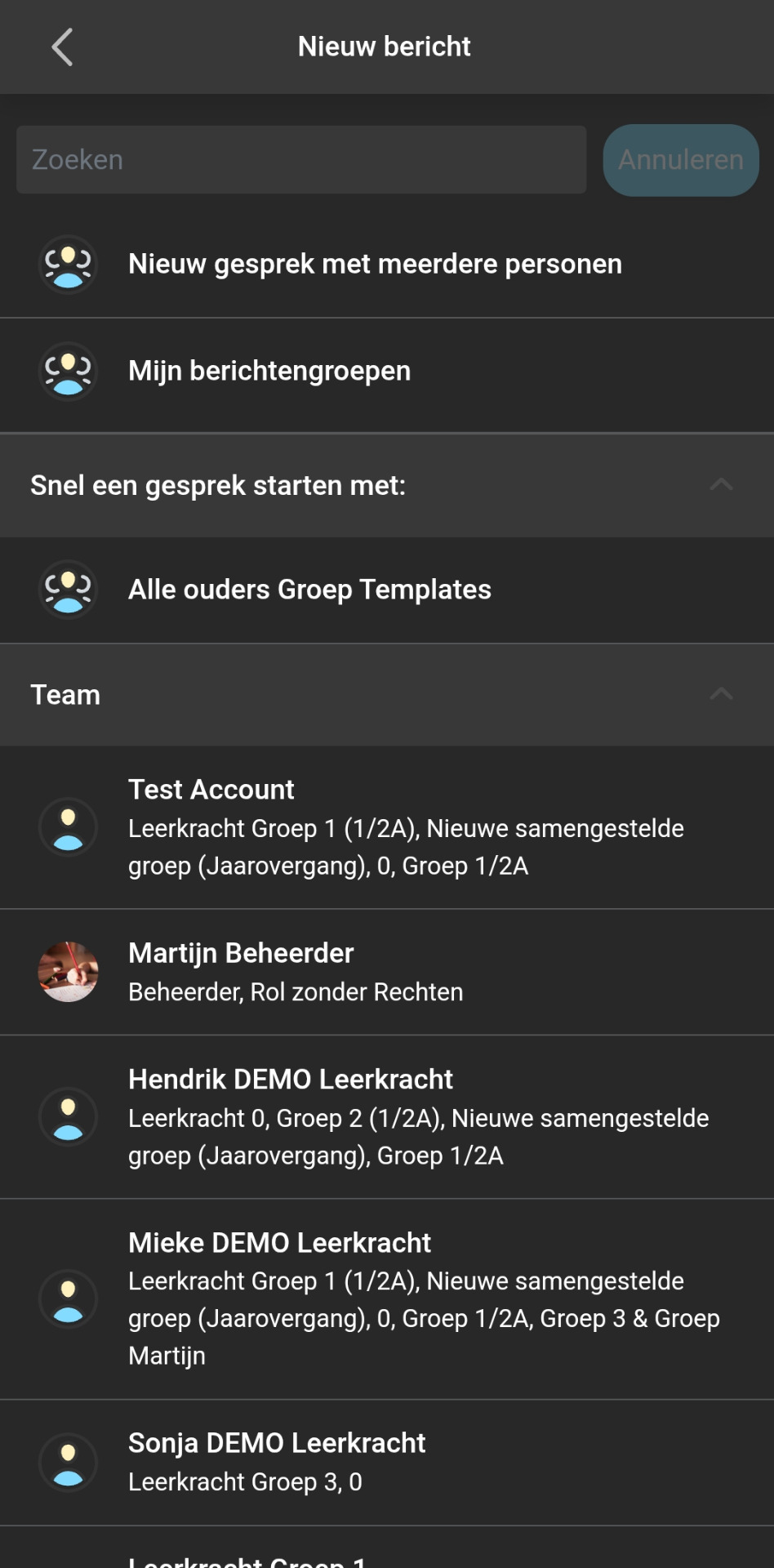Tap the Annuleren button
Screen dimensions: 774x1568
[681, 160]
